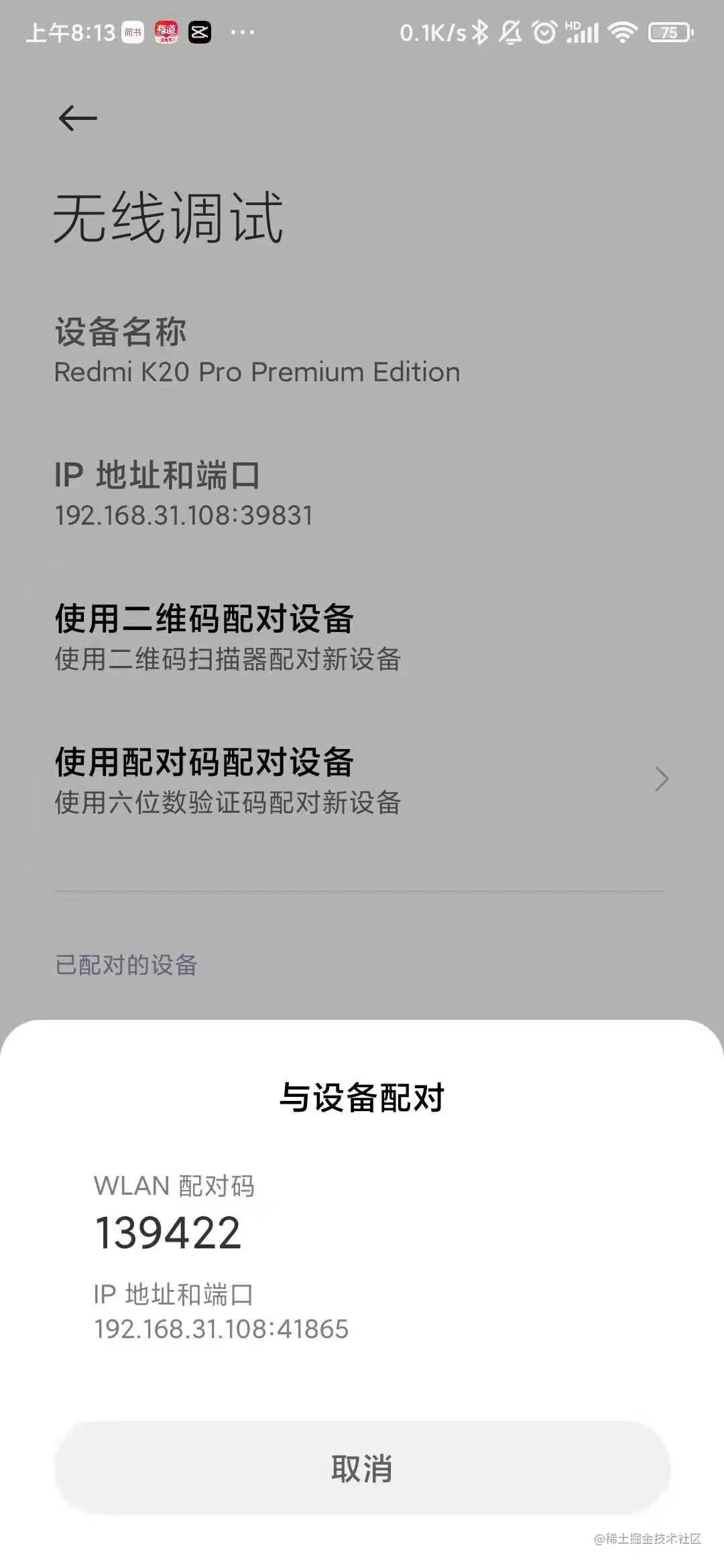Tap the Jianshu notification icon
Viewport: 724px width, 1568px height.
(x=131, y=31)
